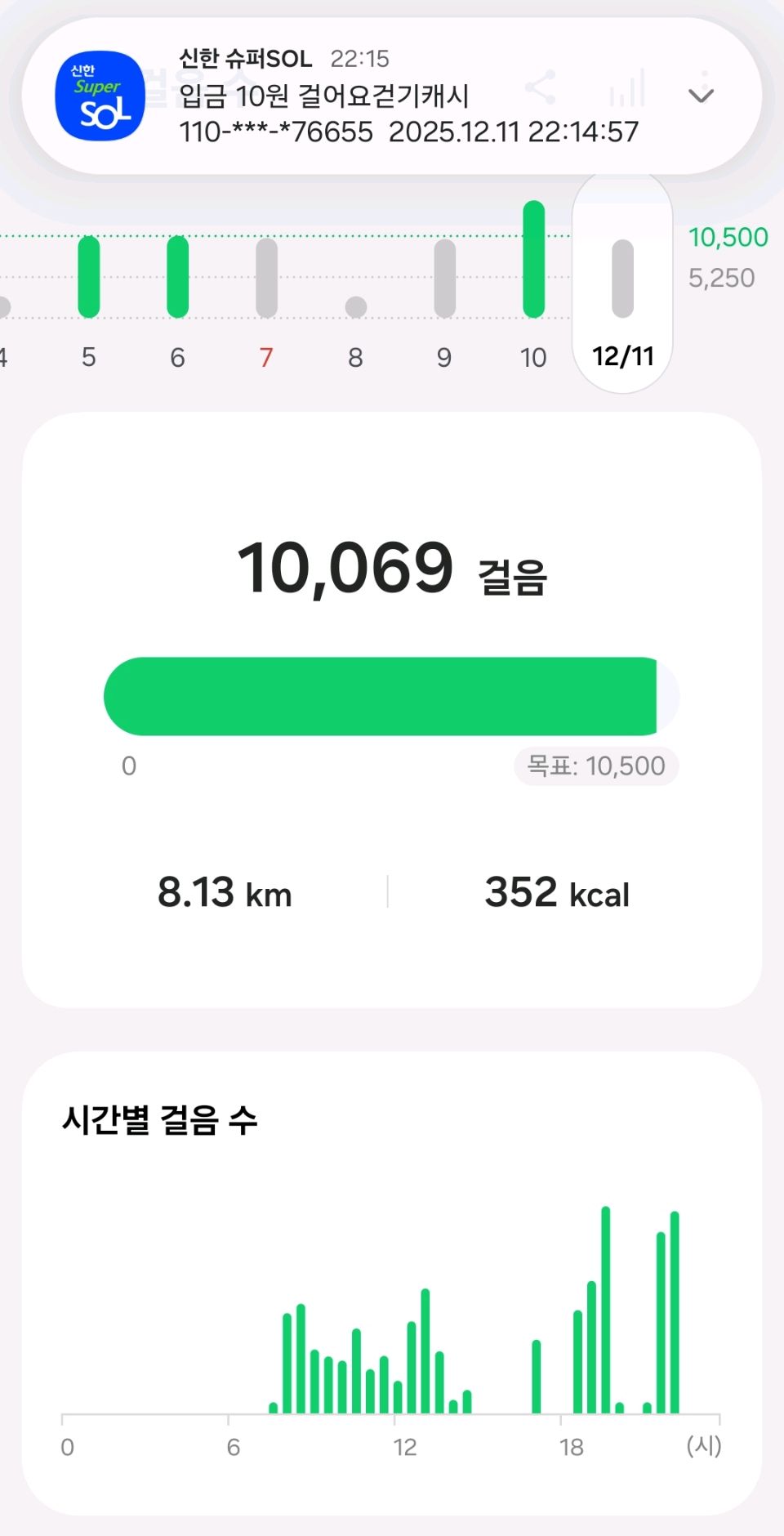Viewport: 784px width, 1536px height.
Task: Expand the 신한 슈퍼SOL notification chevron
Action: (x=701, y=95)
